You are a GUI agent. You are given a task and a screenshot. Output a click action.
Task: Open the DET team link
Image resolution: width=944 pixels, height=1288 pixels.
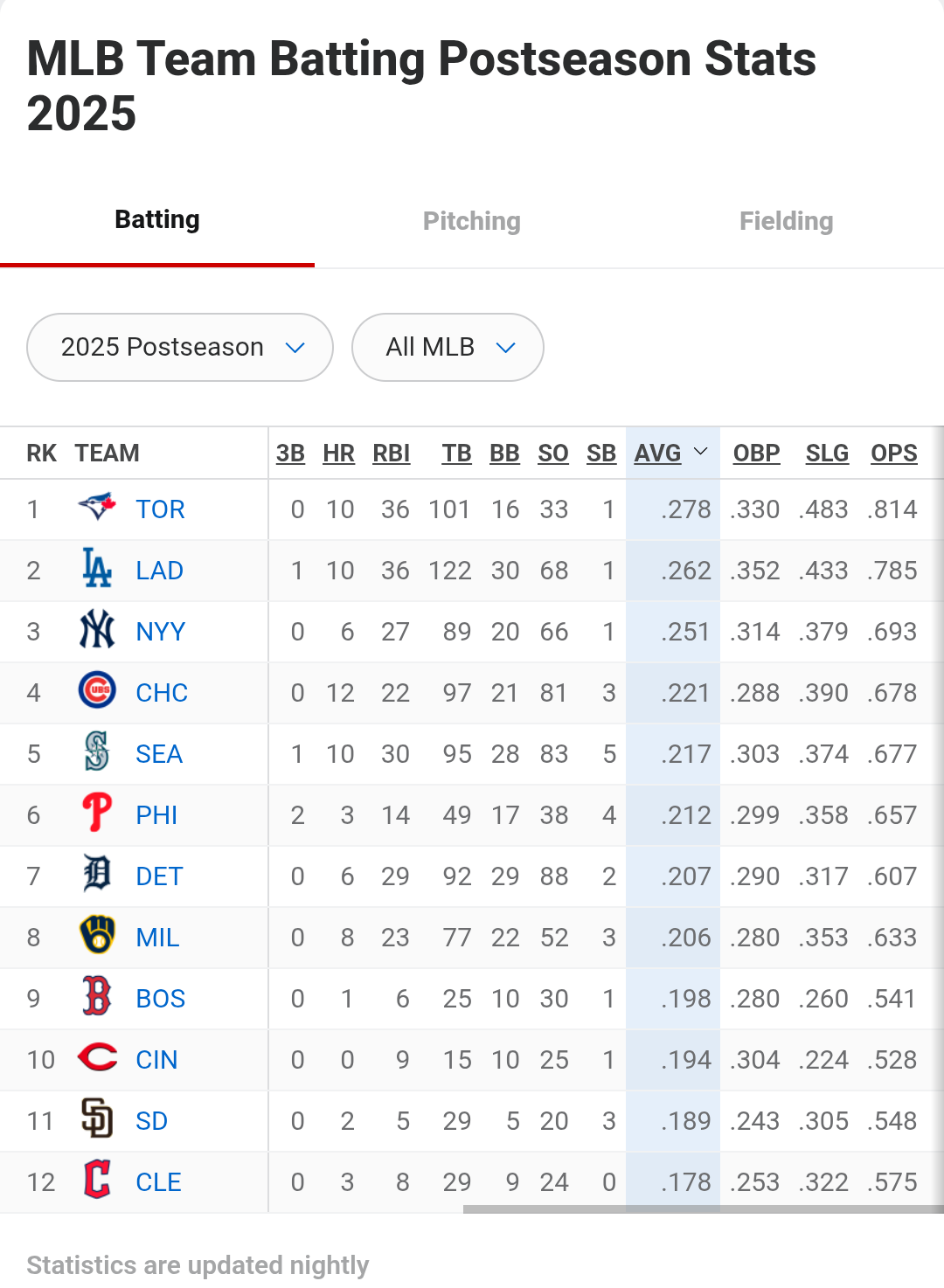[x=159, y=876]
